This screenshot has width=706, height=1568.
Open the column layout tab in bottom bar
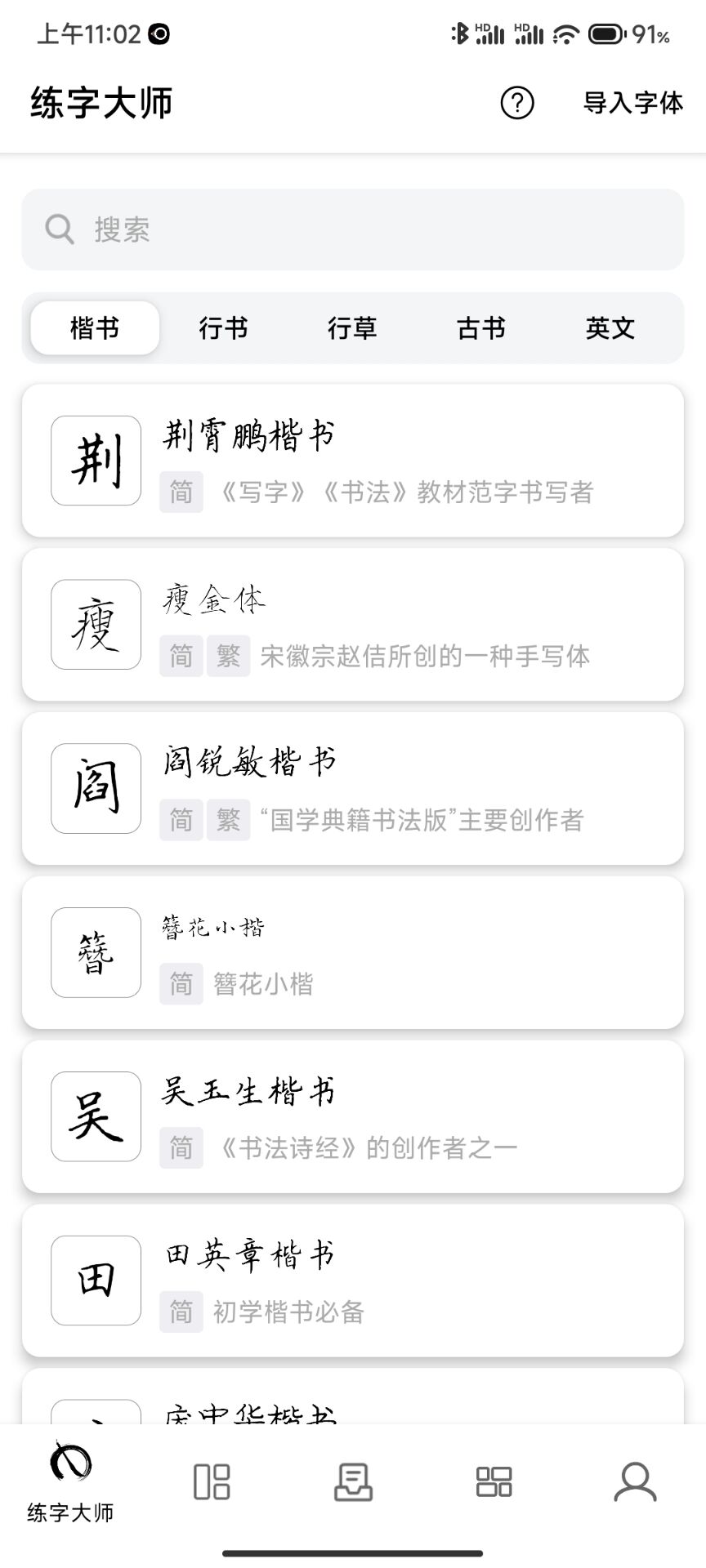(x=212, y=1481)
